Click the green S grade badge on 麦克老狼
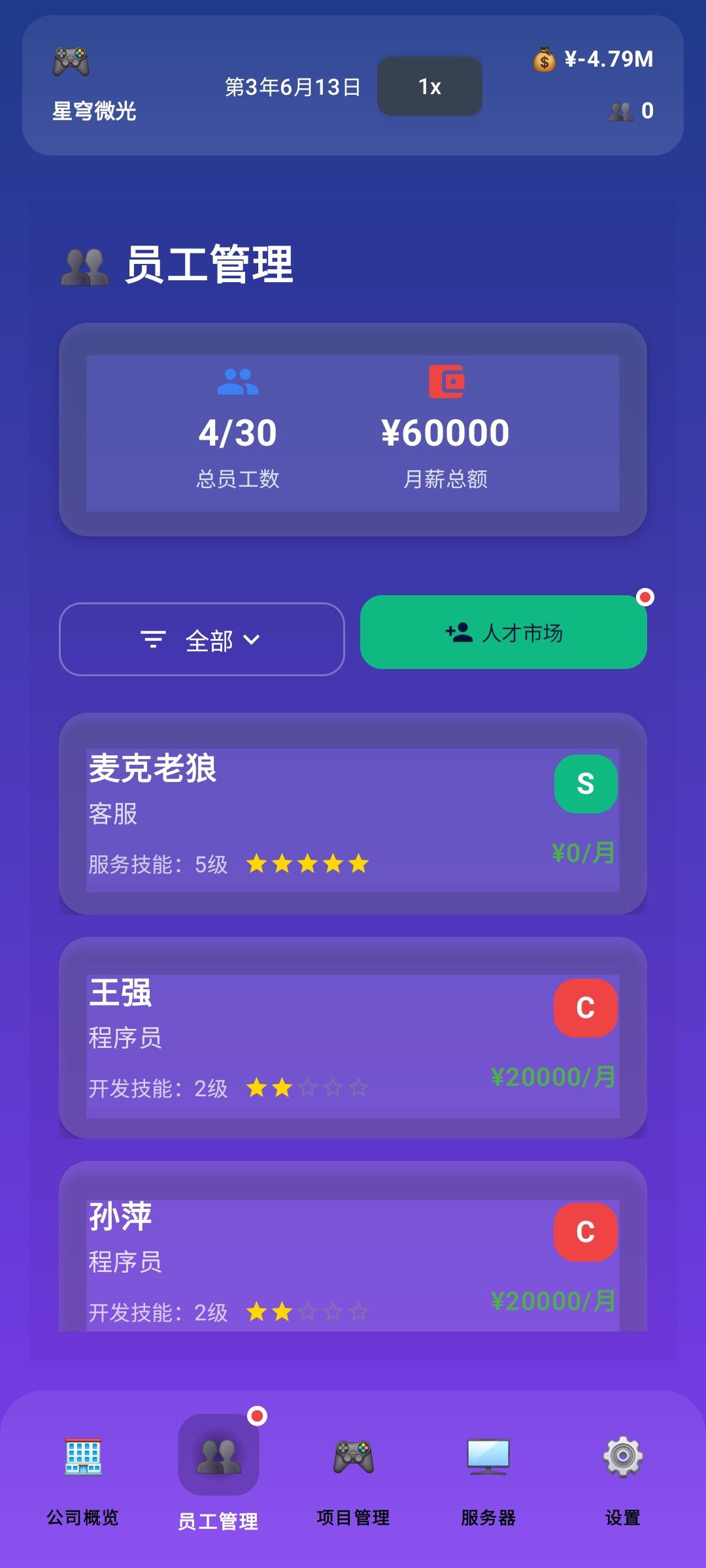 585,784
